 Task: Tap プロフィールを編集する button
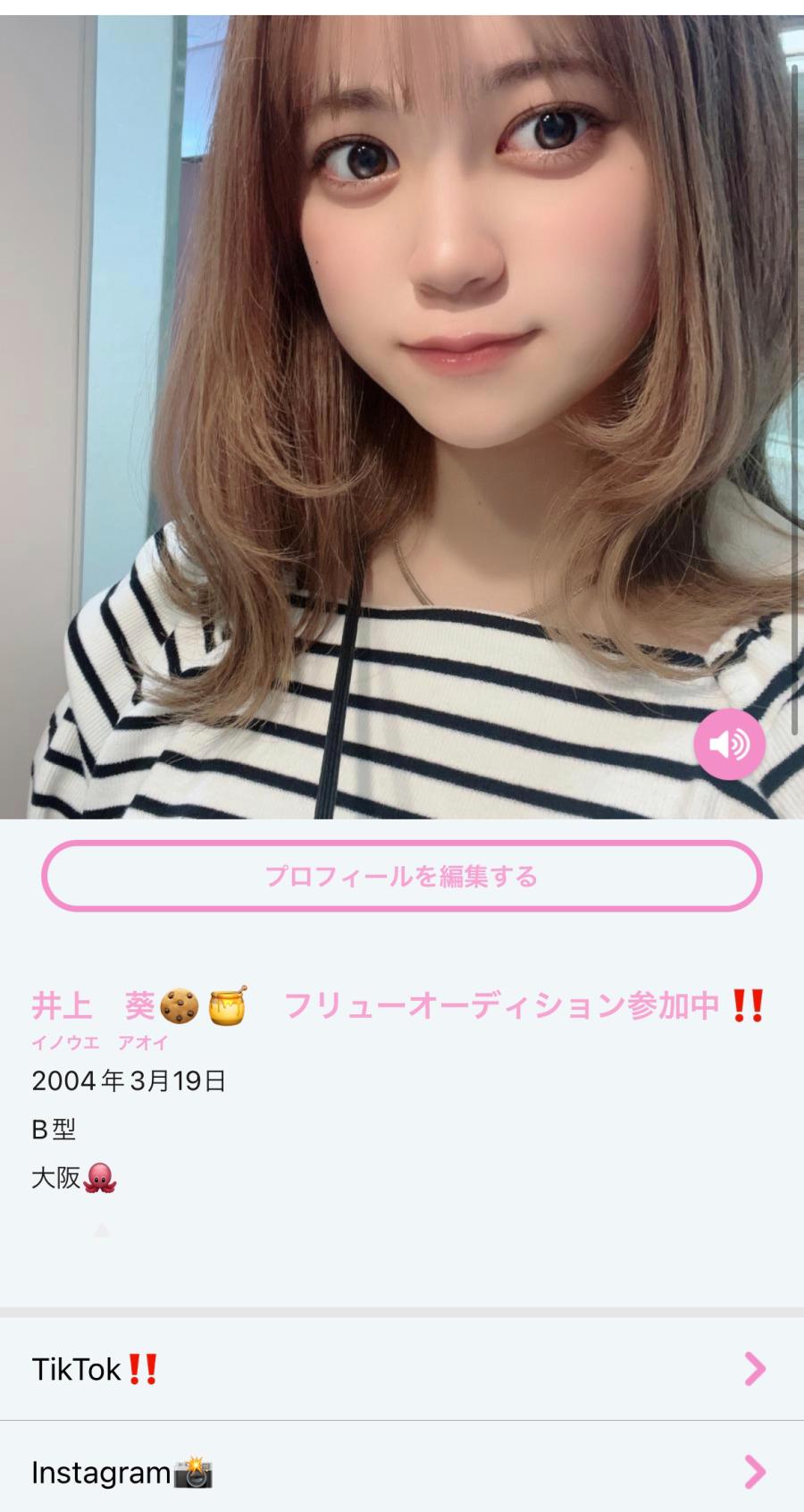pyautogui.click(x=402, y=876)
